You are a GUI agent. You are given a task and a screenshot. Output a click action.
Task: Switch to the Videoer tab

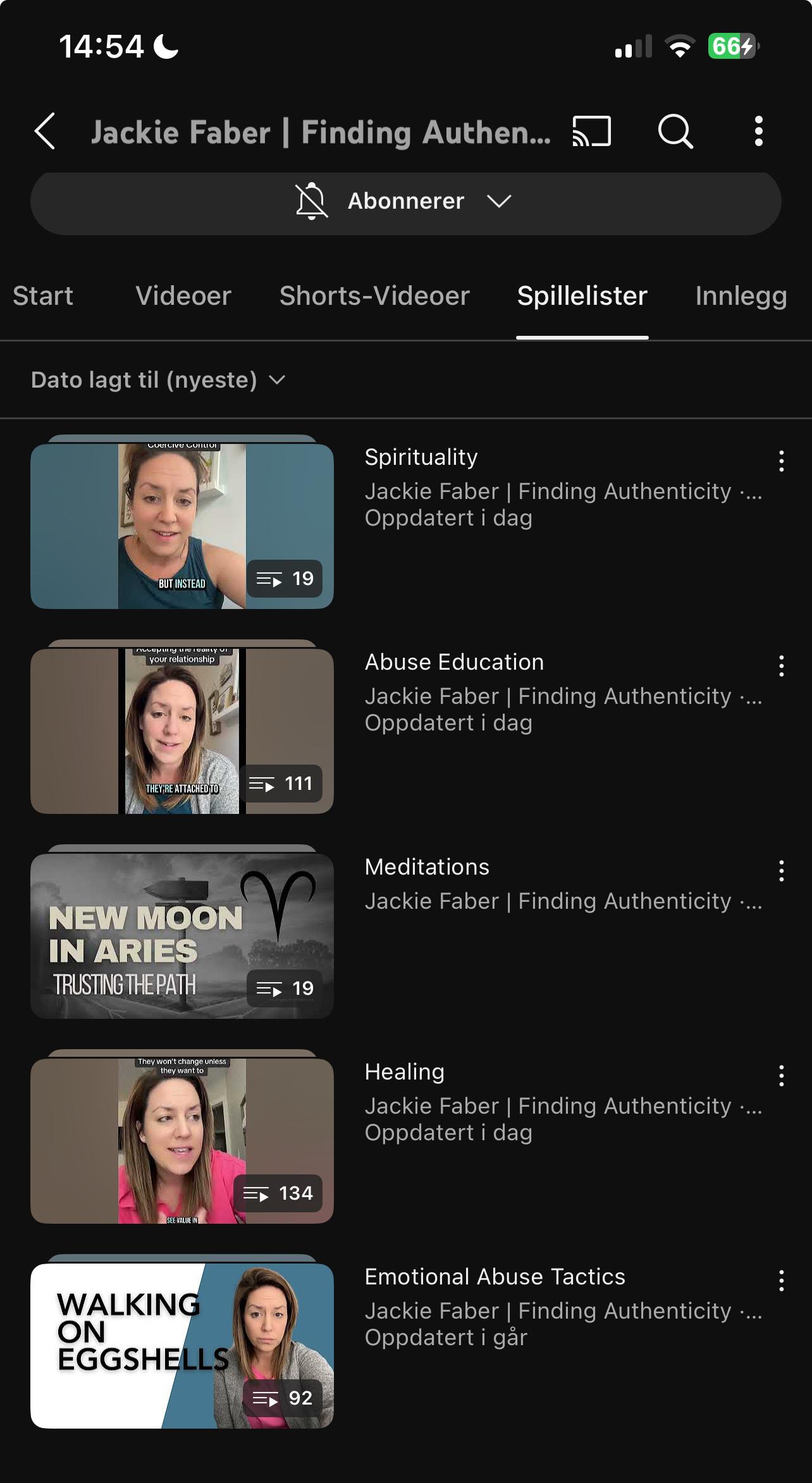tap(183, 296)
